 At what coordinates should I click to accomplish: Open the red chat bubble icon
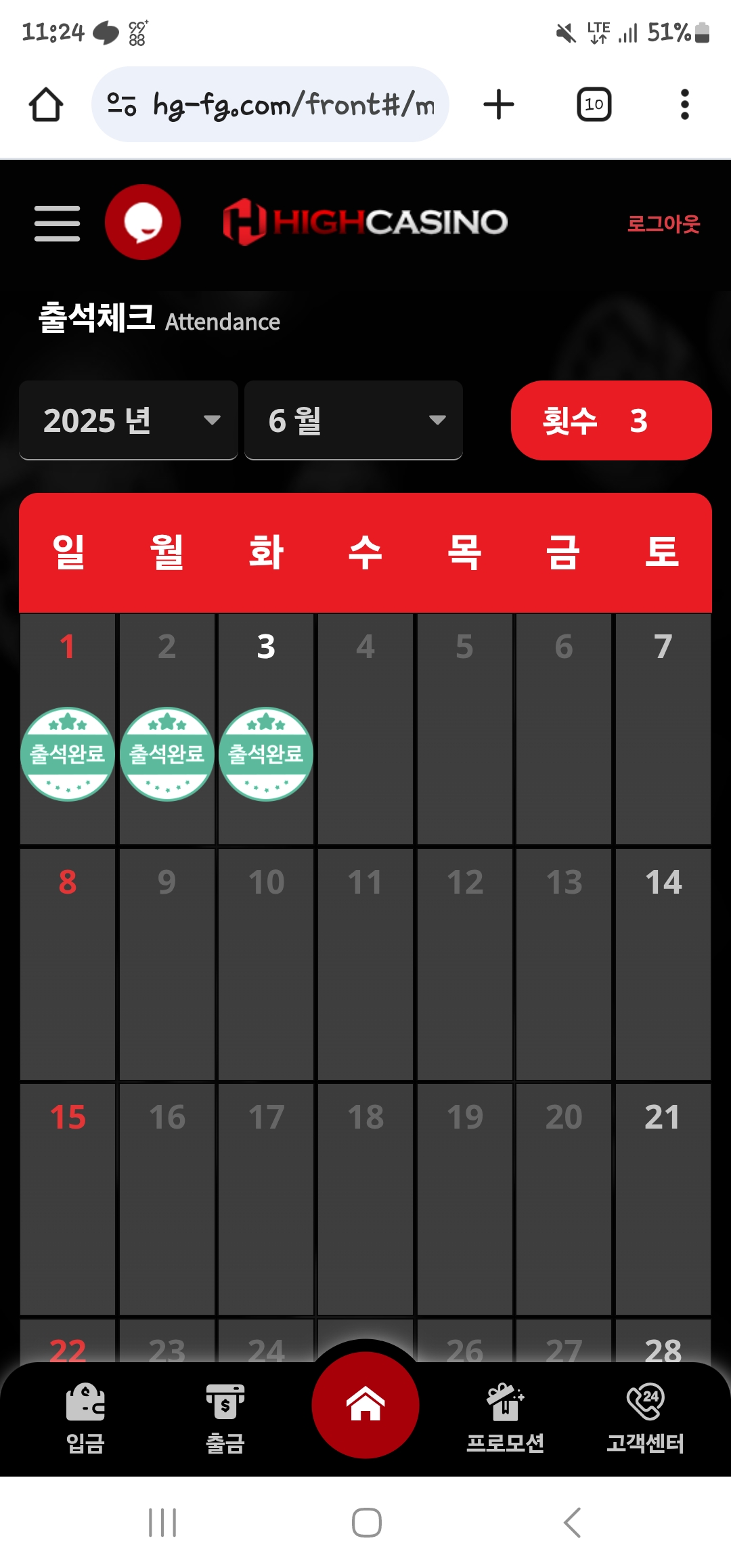coord(143,222)
